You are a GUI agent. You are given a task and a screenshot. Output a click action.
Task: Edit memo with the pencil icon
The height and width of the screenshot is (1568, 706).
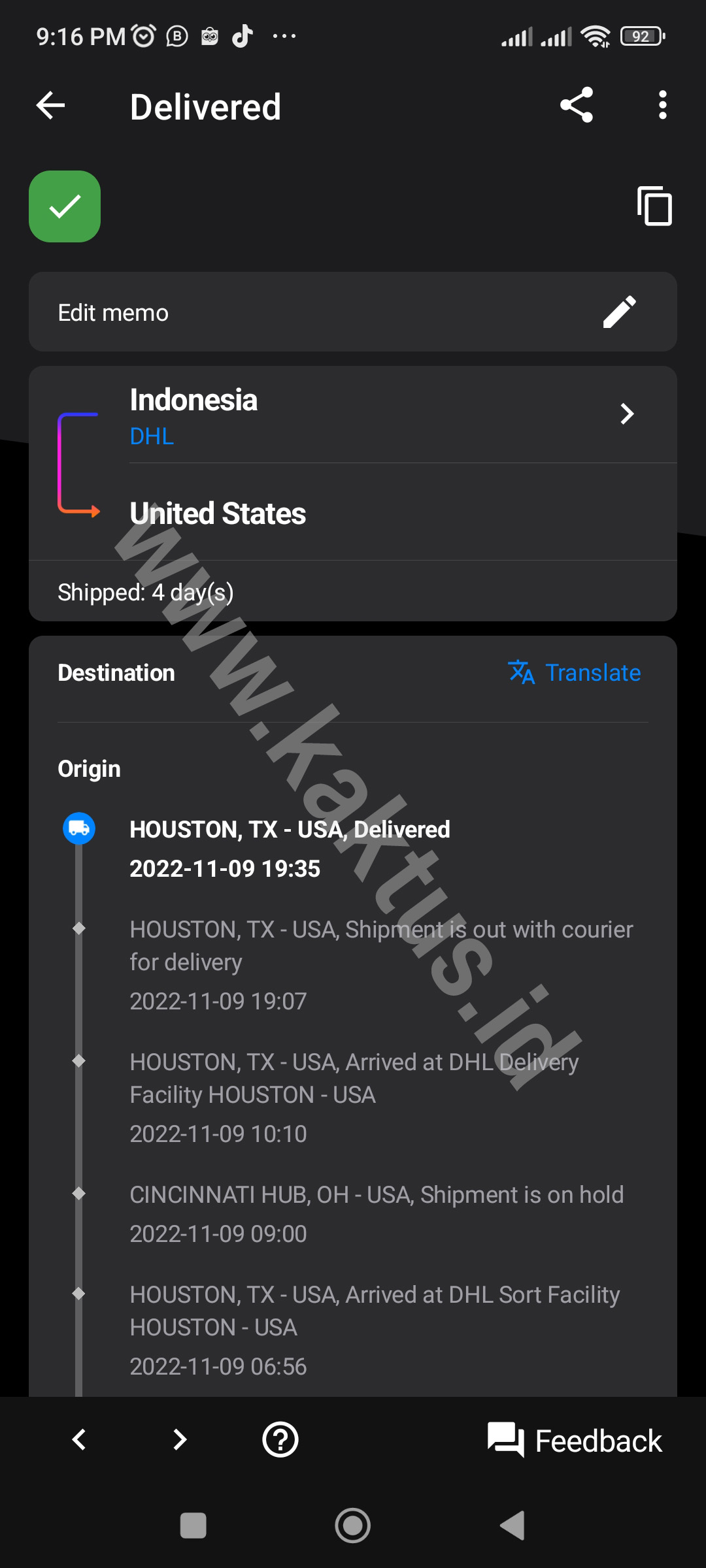click(x=619, y=312)
